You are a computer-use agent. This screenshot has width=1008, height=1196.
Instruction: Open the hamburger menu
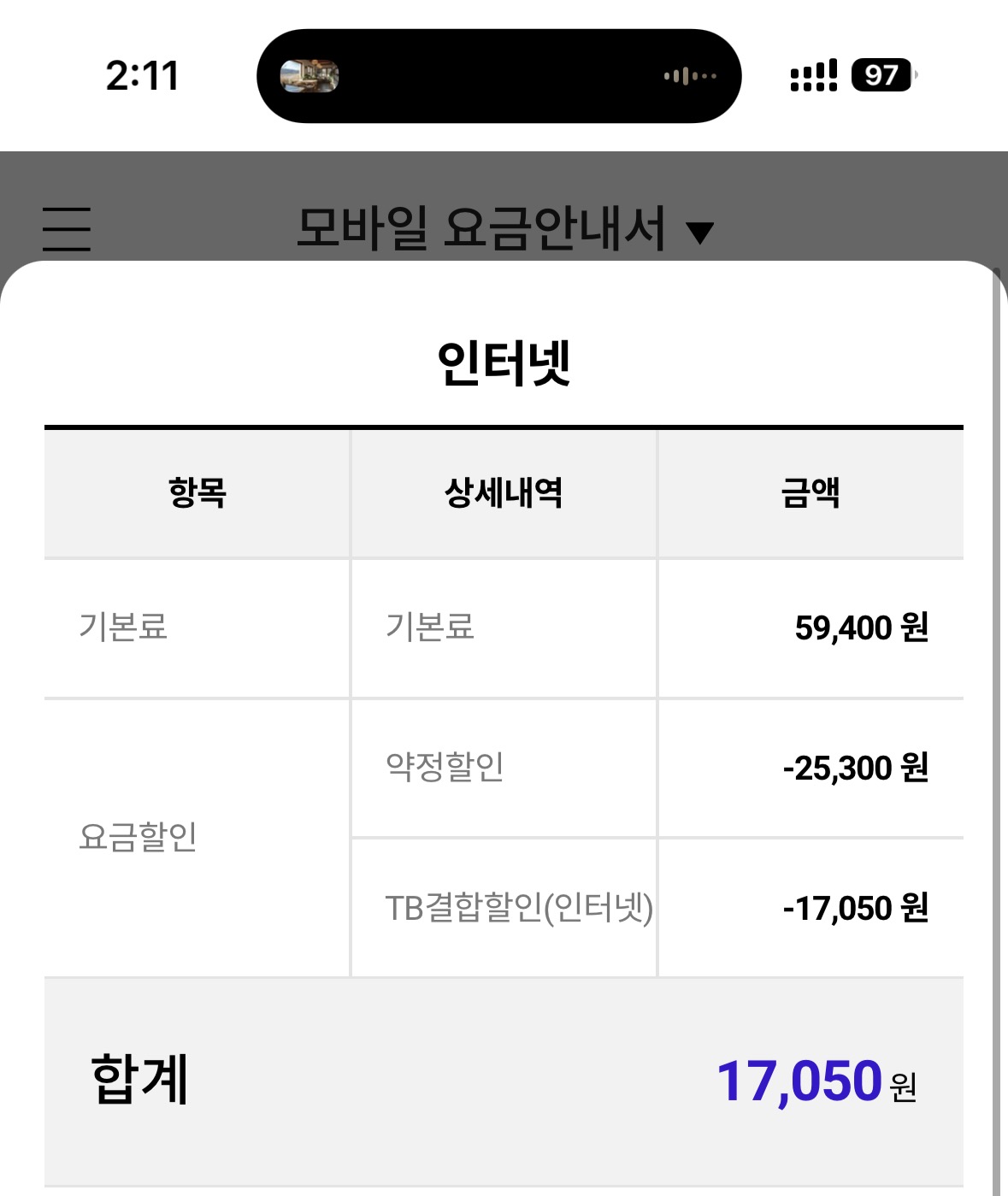point(67,228)
